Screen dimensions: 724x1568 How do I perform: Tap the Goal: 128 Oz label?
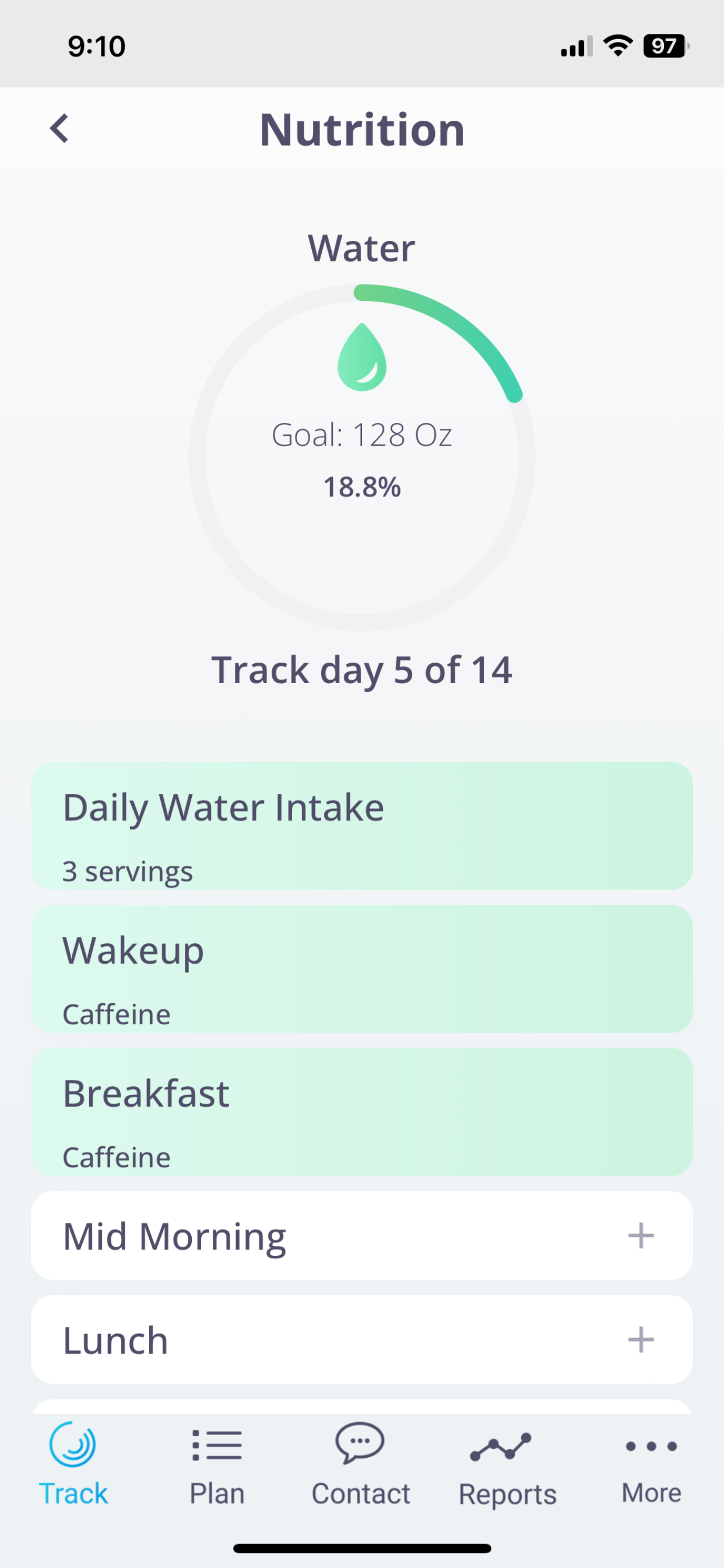361,433
